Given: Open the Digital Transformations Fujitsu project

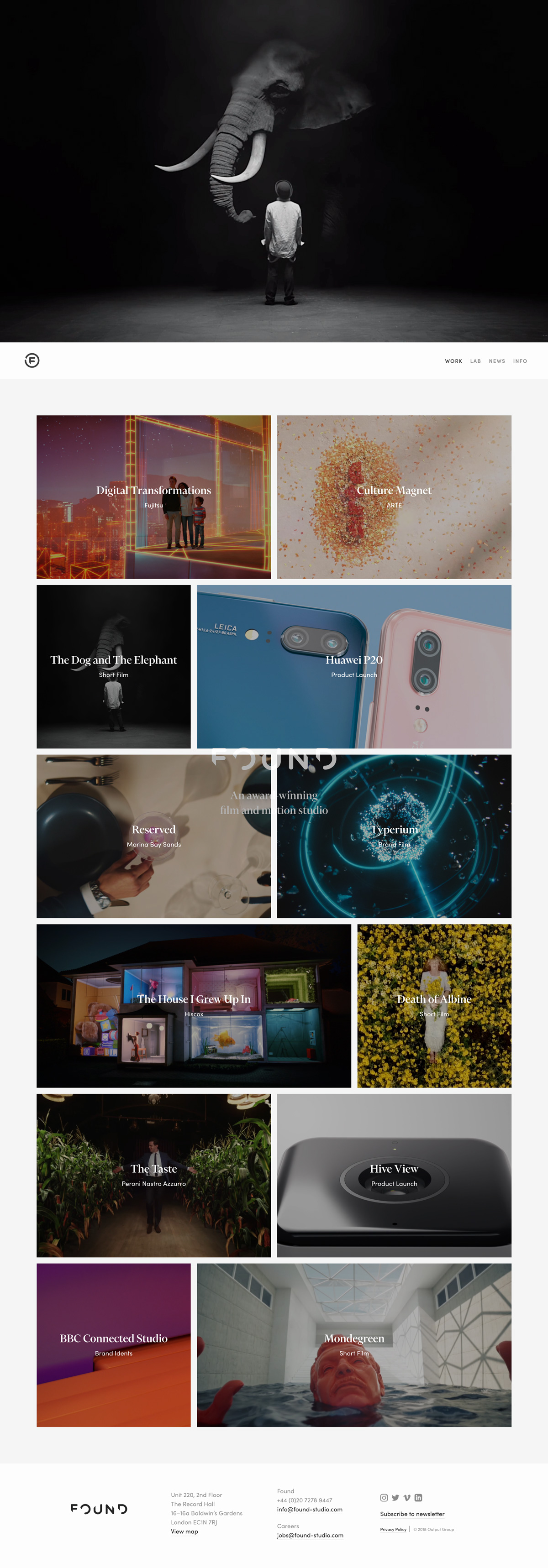Looking at the screenshot, I should (153, 497).
